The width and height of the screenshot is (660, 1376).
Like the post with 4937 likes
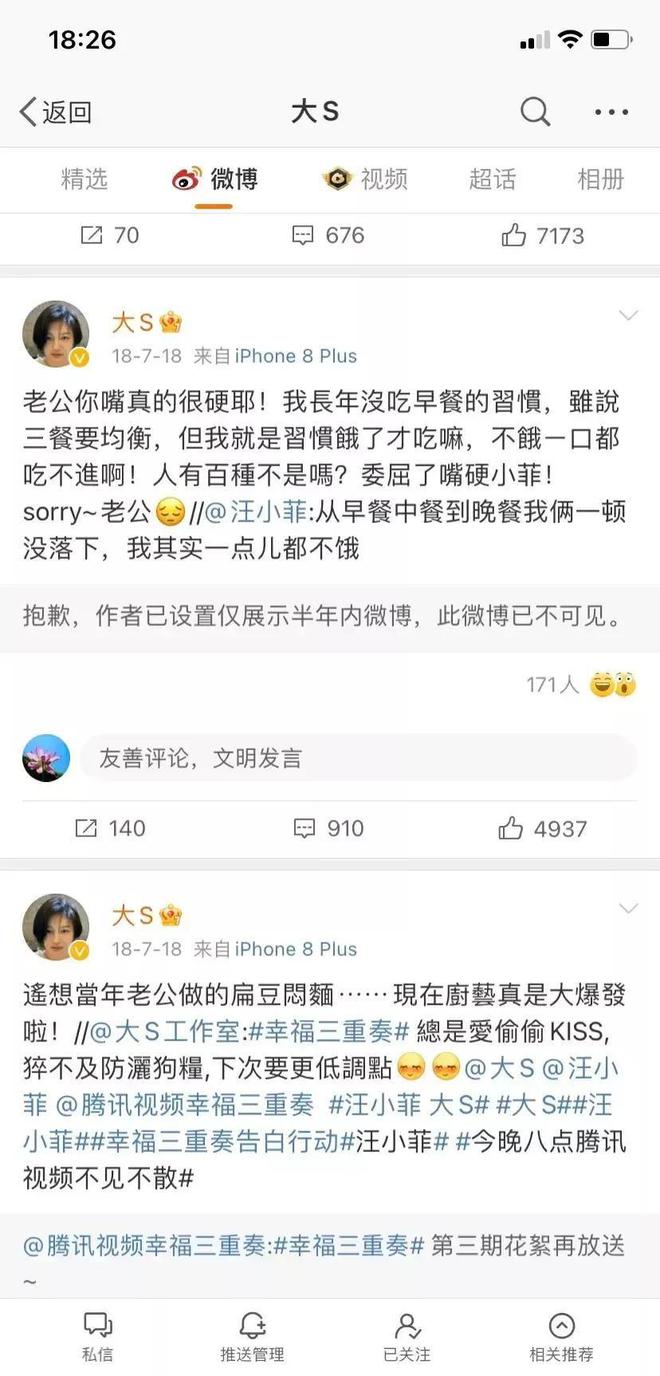click(x=542, y=829)
